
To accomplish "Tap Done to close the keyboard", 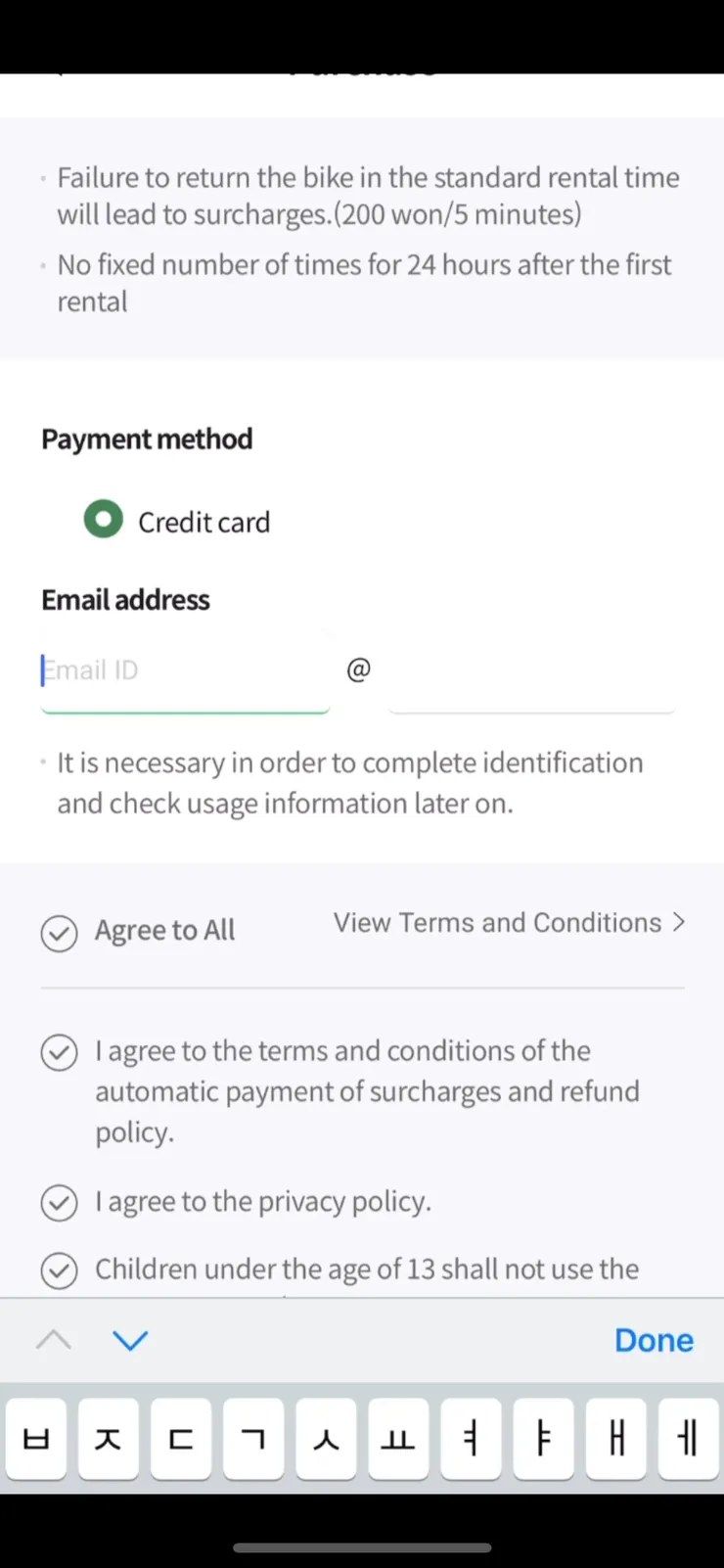I will (x=654, y=1340).
